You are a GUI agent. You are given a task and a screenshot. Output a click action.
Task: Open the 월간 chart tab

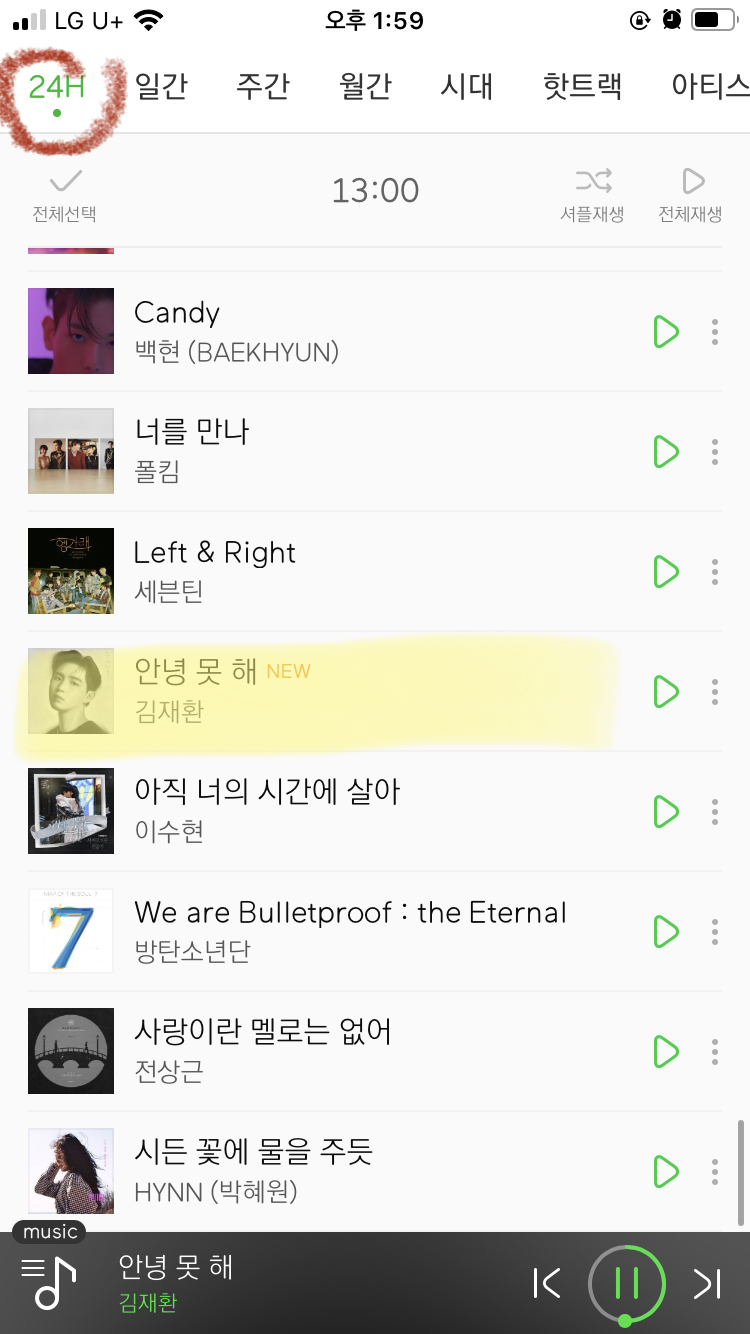[365, 86]
